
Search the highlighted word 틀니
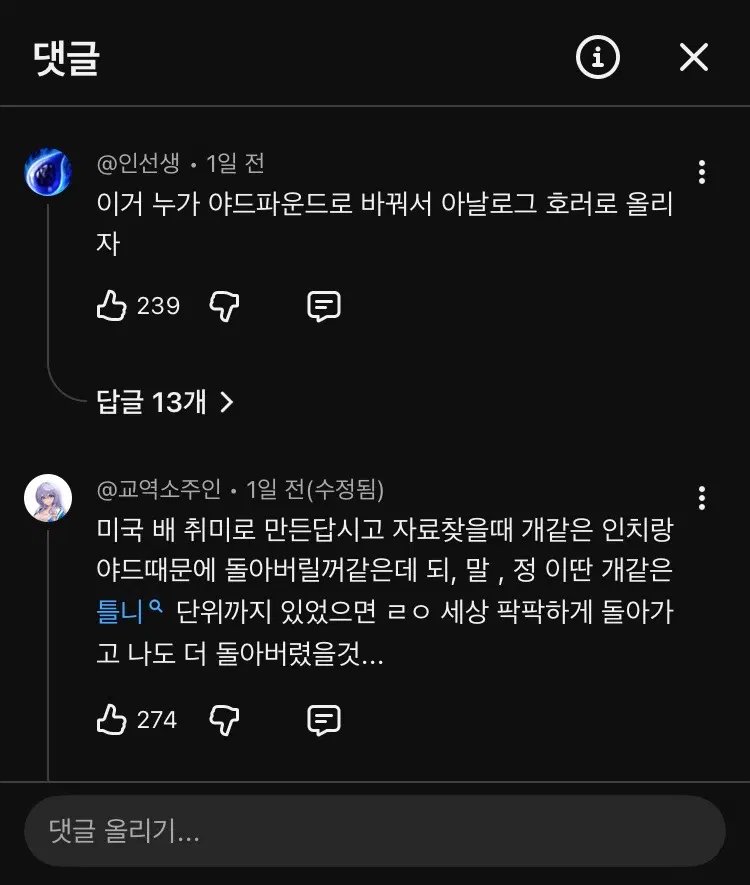(x=130, y=609)
